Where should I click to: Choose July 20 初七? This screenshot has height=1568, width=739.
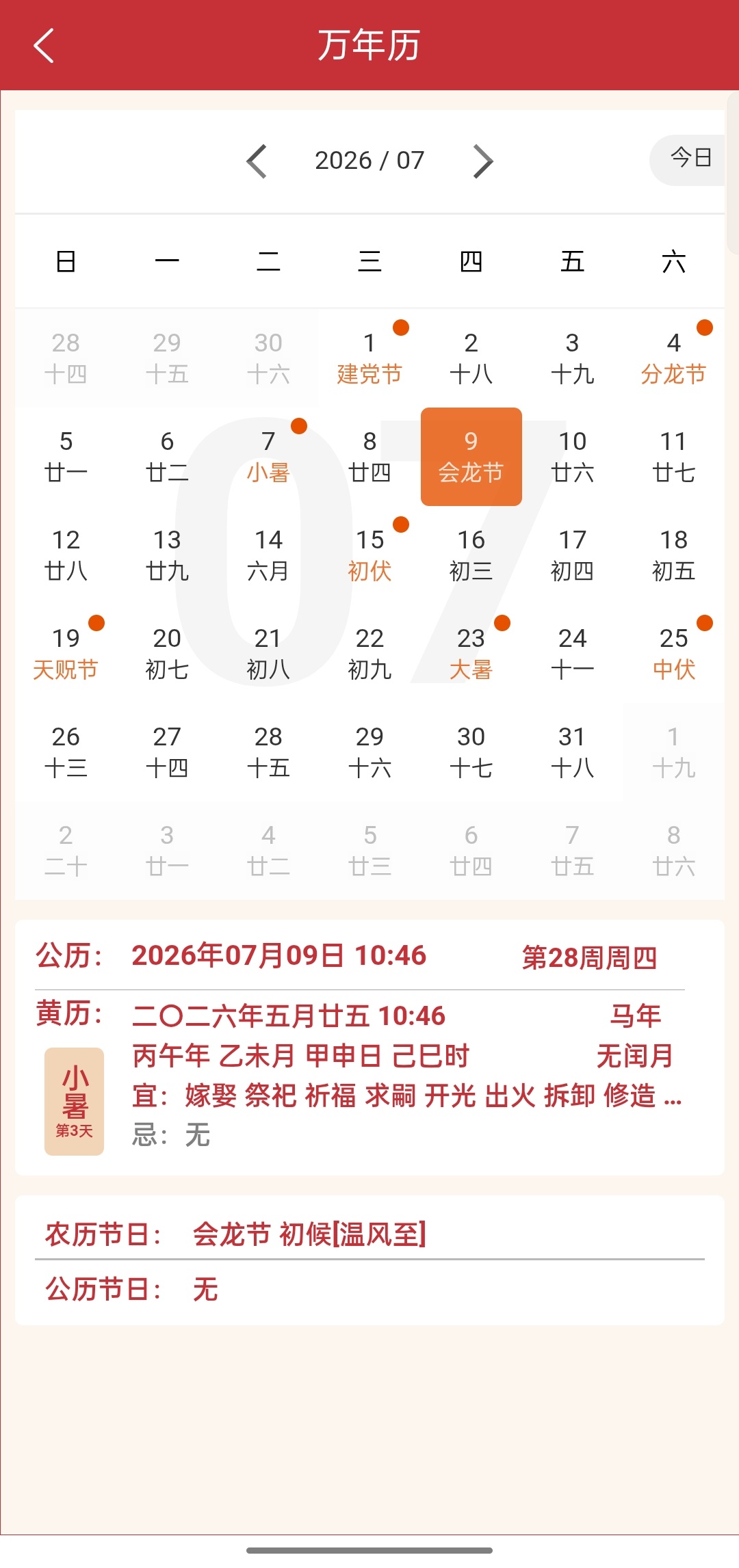(x=167, y=654)
